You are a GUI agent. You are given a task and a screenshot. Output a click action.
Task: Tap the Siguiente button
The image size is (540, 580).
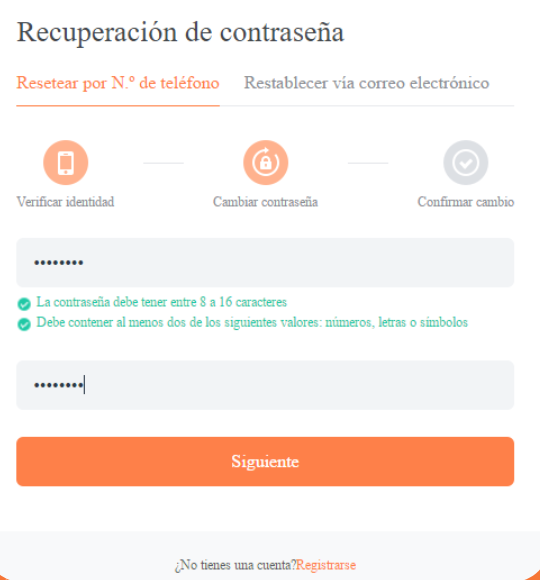[x=265, y=461]
